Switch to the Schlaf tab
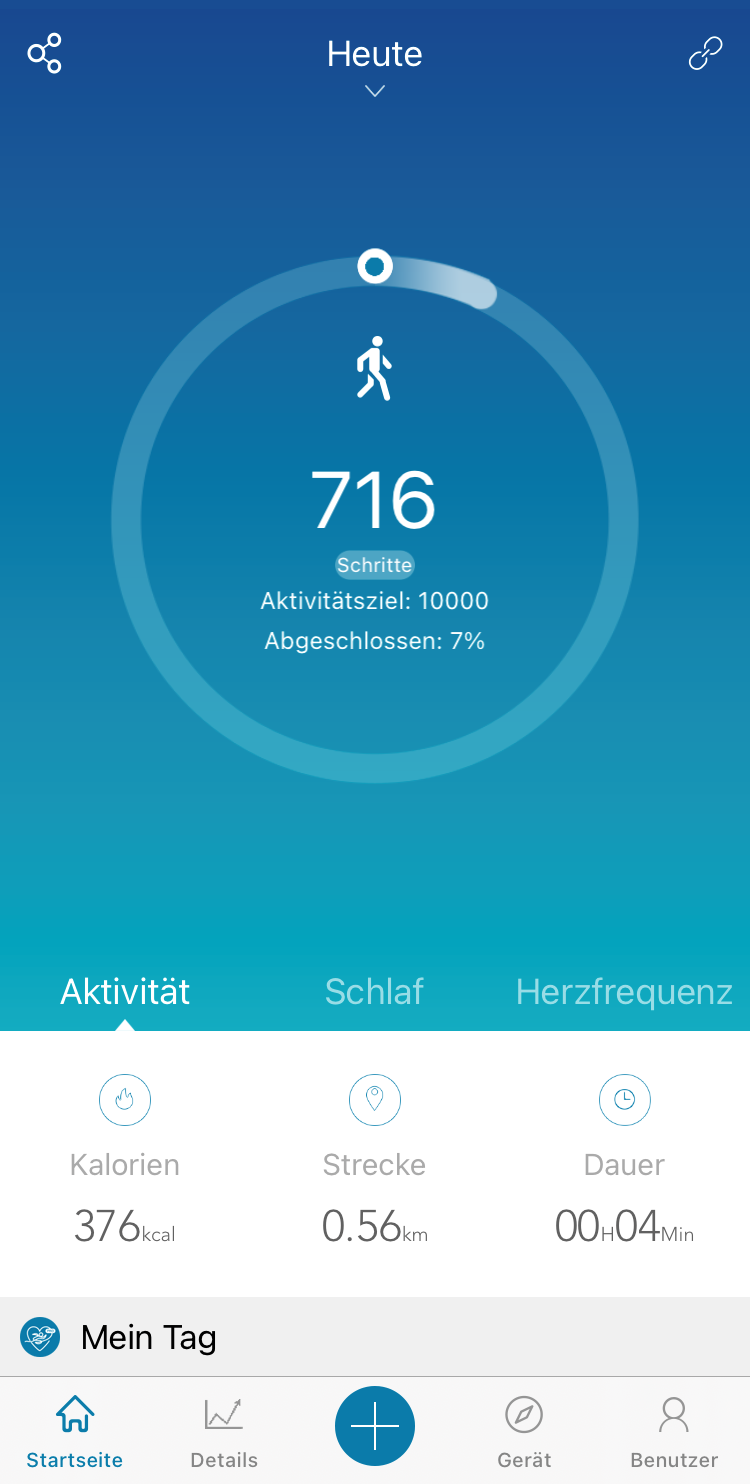Image resolution: width=750 pixels, height=1484 pixels. (x=374, y=991)
